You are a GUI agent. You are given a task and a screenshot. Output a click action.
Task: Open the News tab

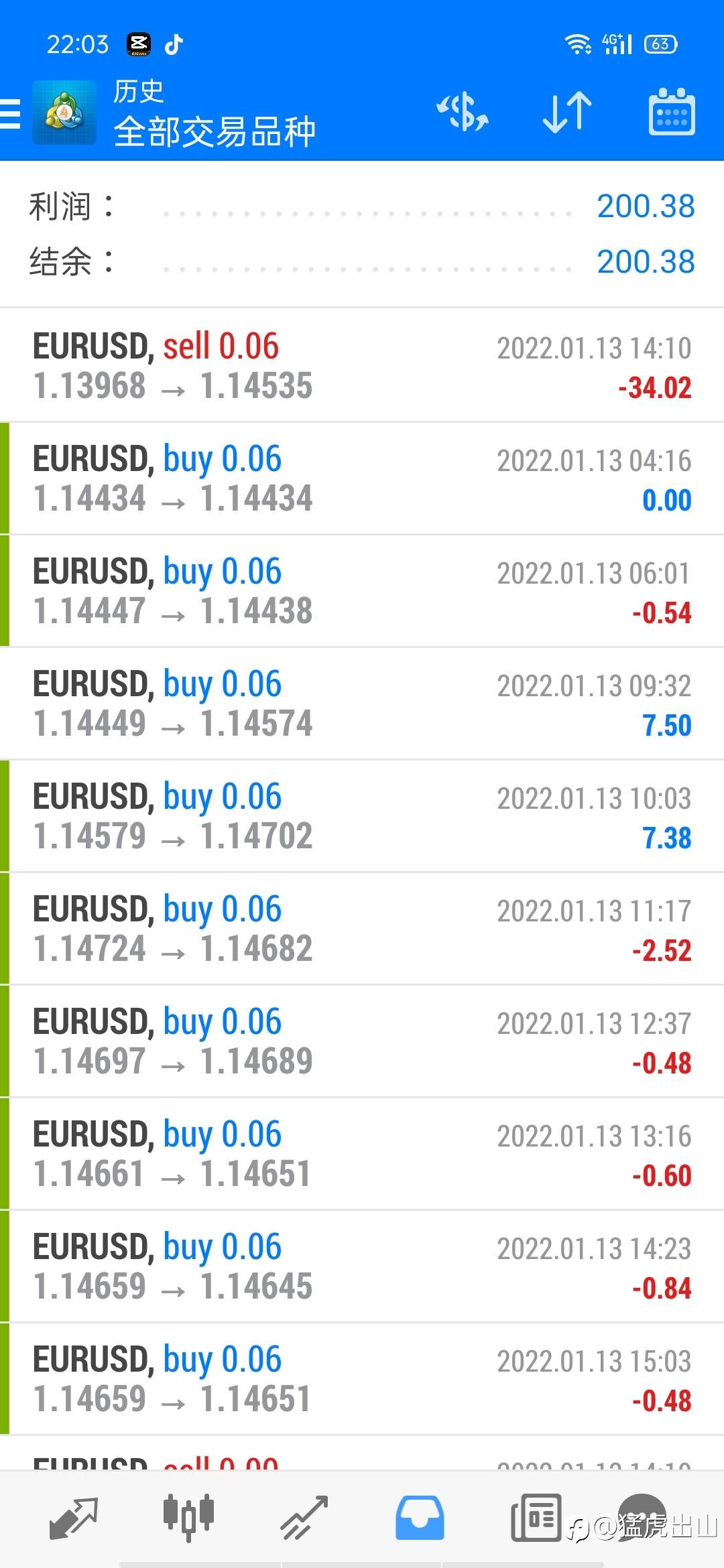(x=535, y=1518)
